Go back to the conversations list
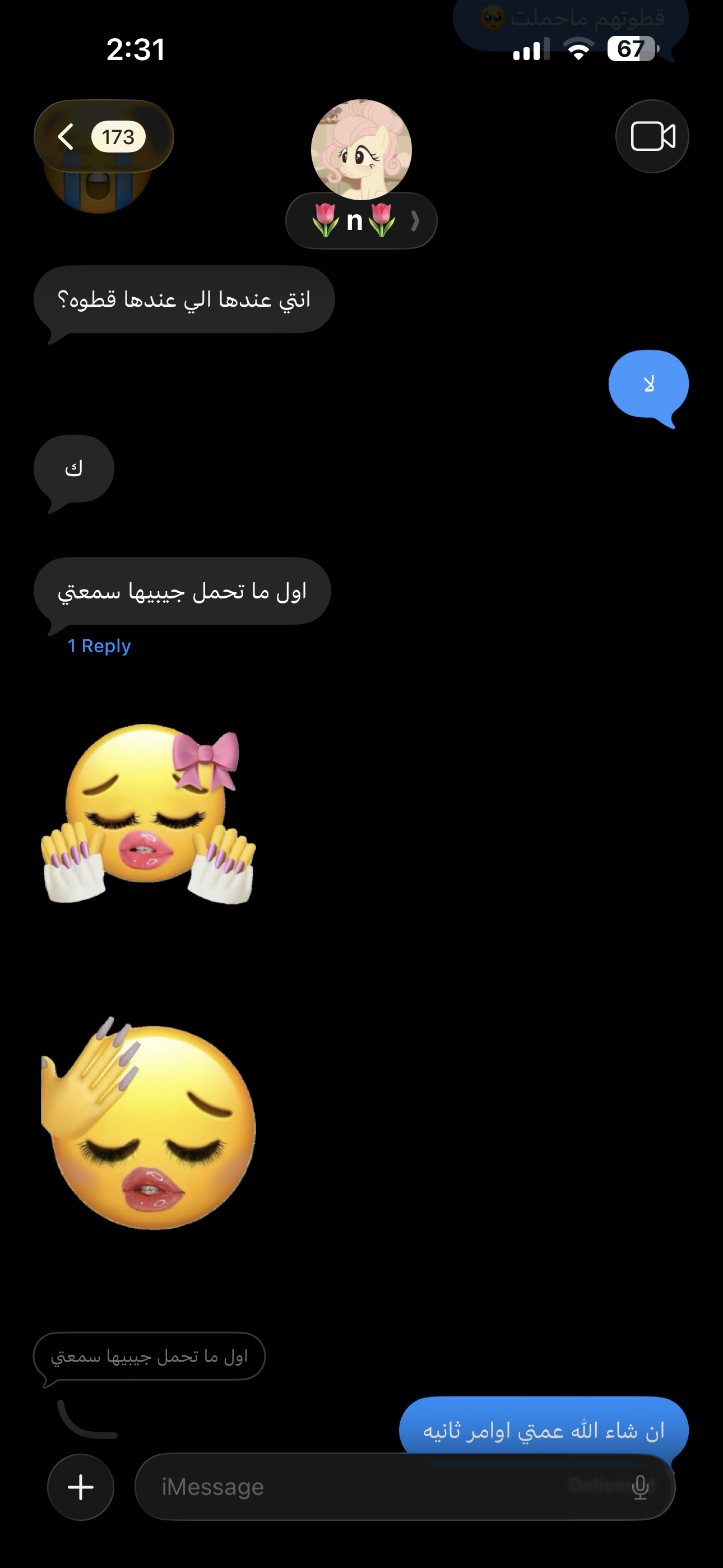The image size is (723, 1568). (x=101, y=136)
